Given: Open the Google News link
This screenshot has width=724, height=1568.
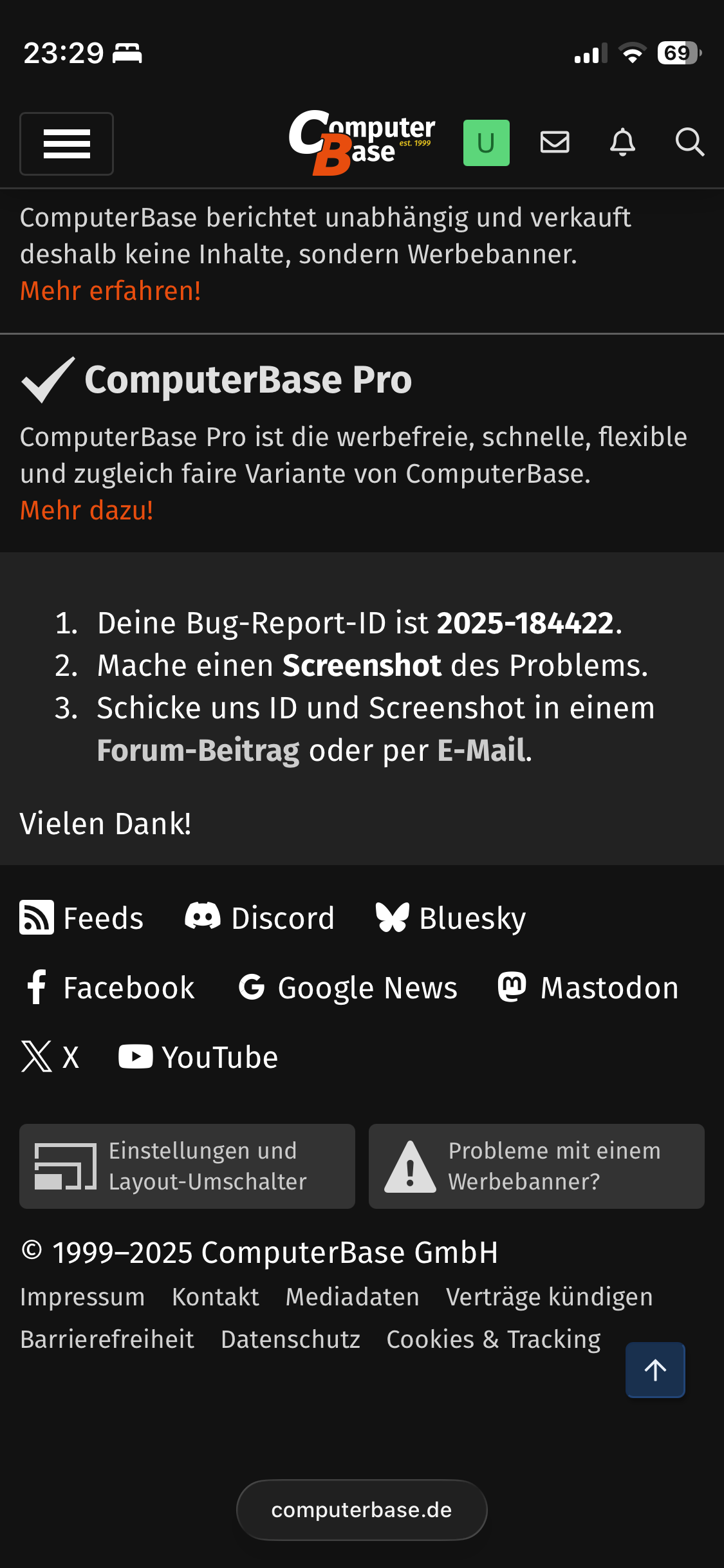Looking at the screenshot, I should click(x=348, y=987).
